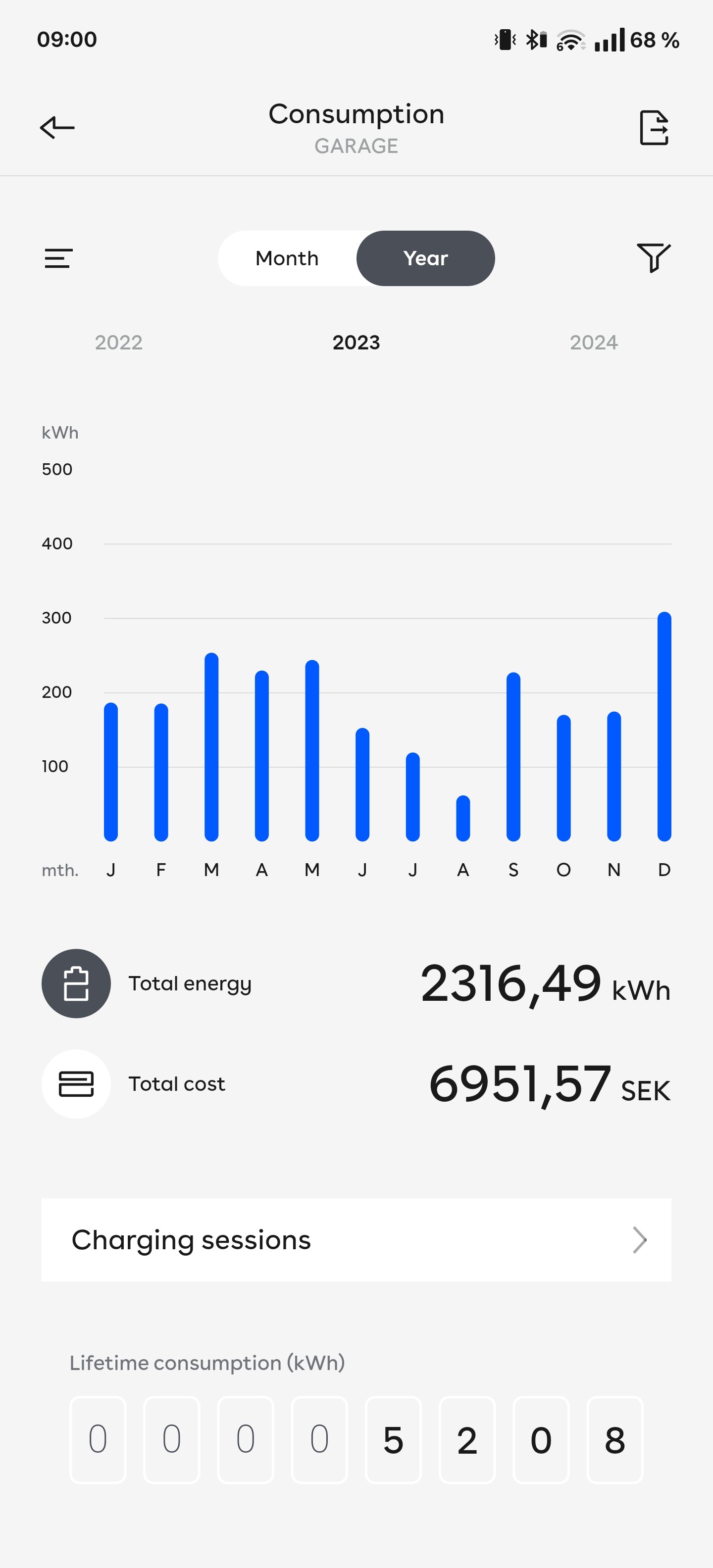Switch to the Month view

pyautogui.click(x=287, y=258)
